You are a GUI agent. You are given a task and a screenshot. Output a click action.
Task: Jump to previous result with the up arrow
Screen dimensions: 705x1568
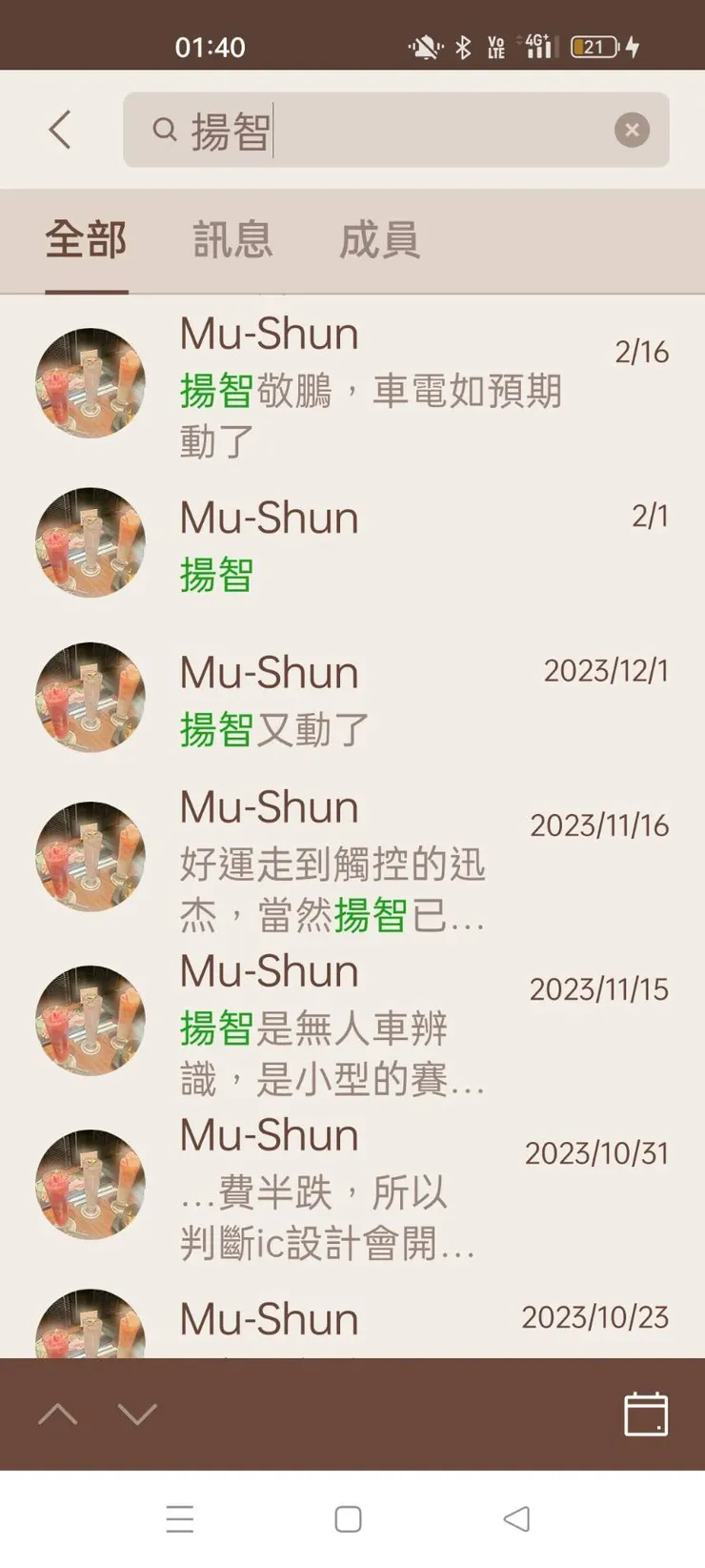tap(55, 1415)
